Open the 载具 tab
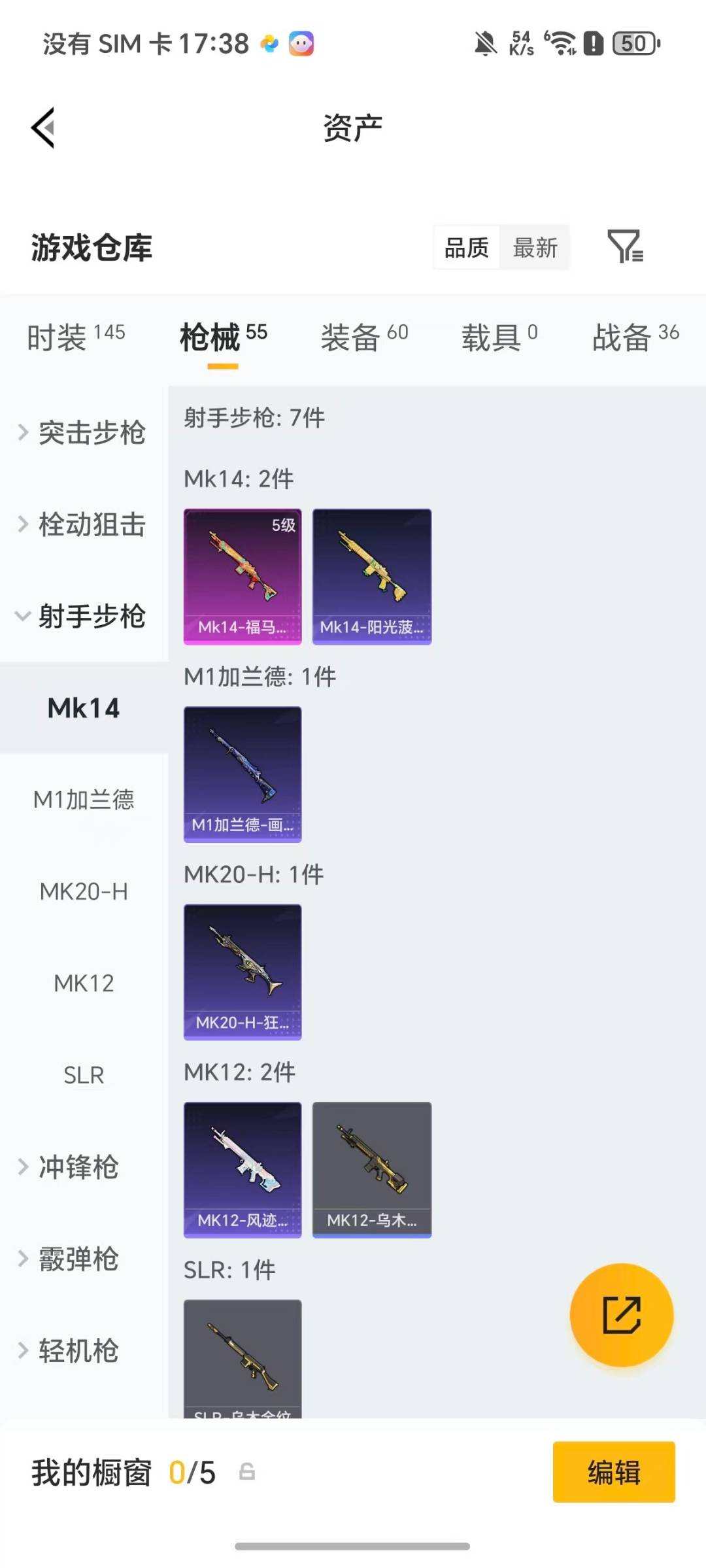Screen dimensions: 706x1568 (x=499, y=337)
